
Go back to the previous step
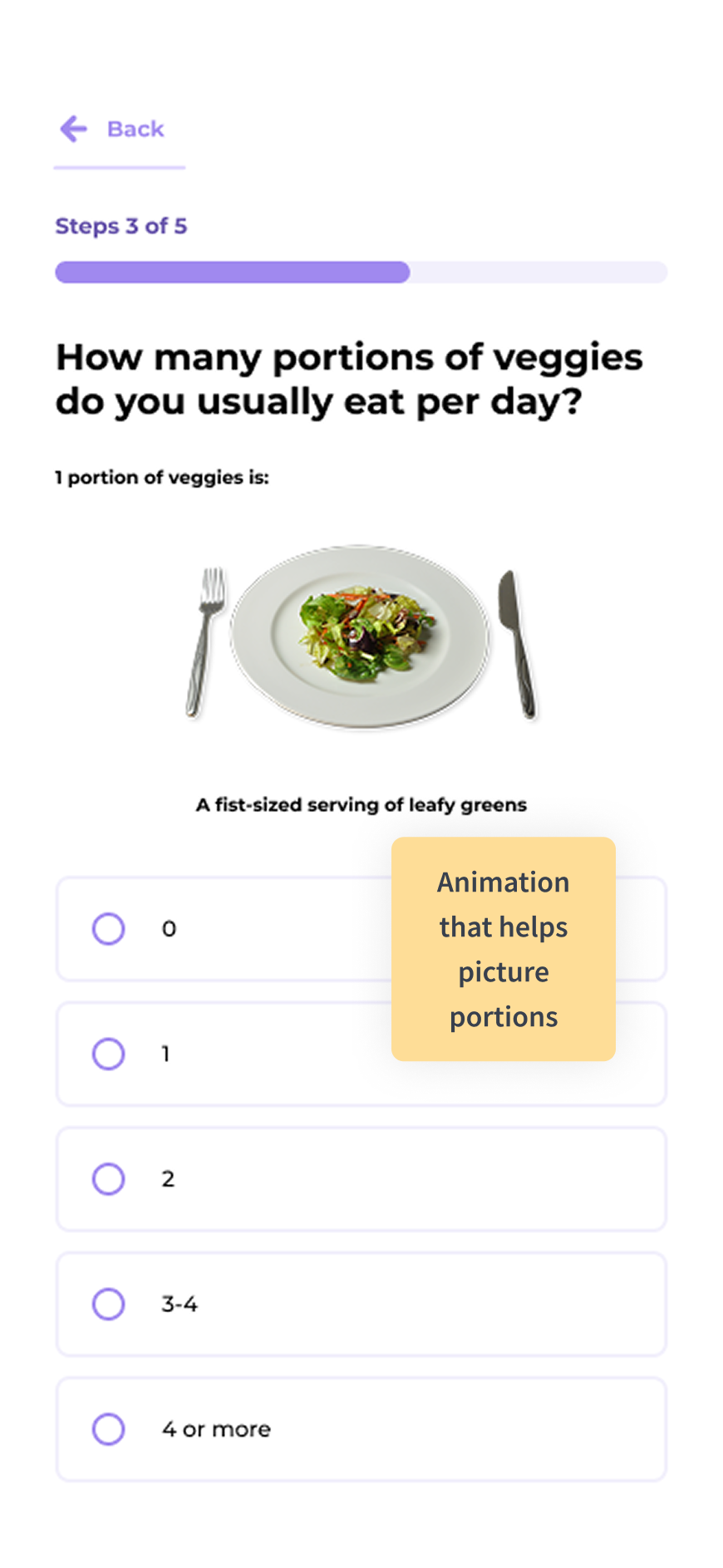click(112, 129)
